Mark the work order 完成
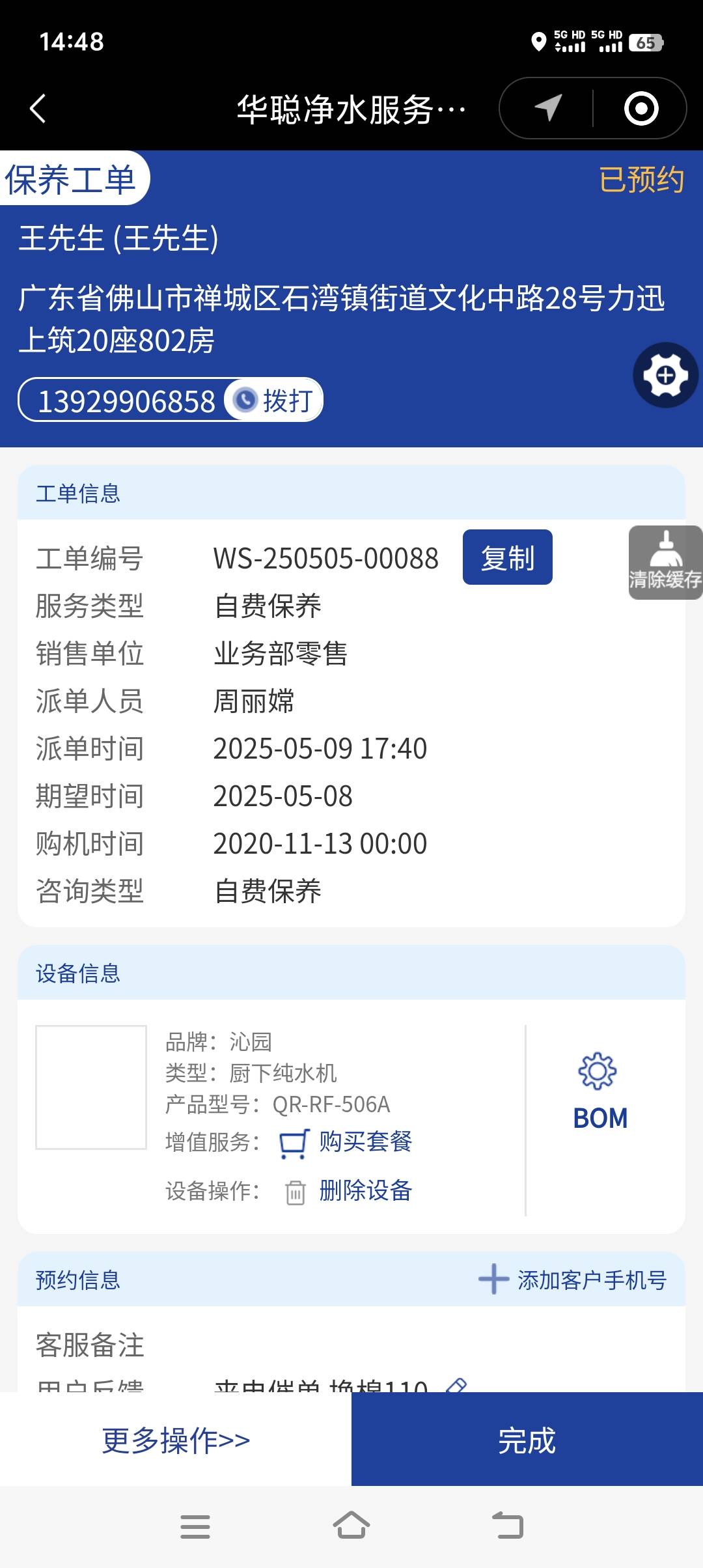The width and height of the screenshot is (703, 1568). 527,1440
